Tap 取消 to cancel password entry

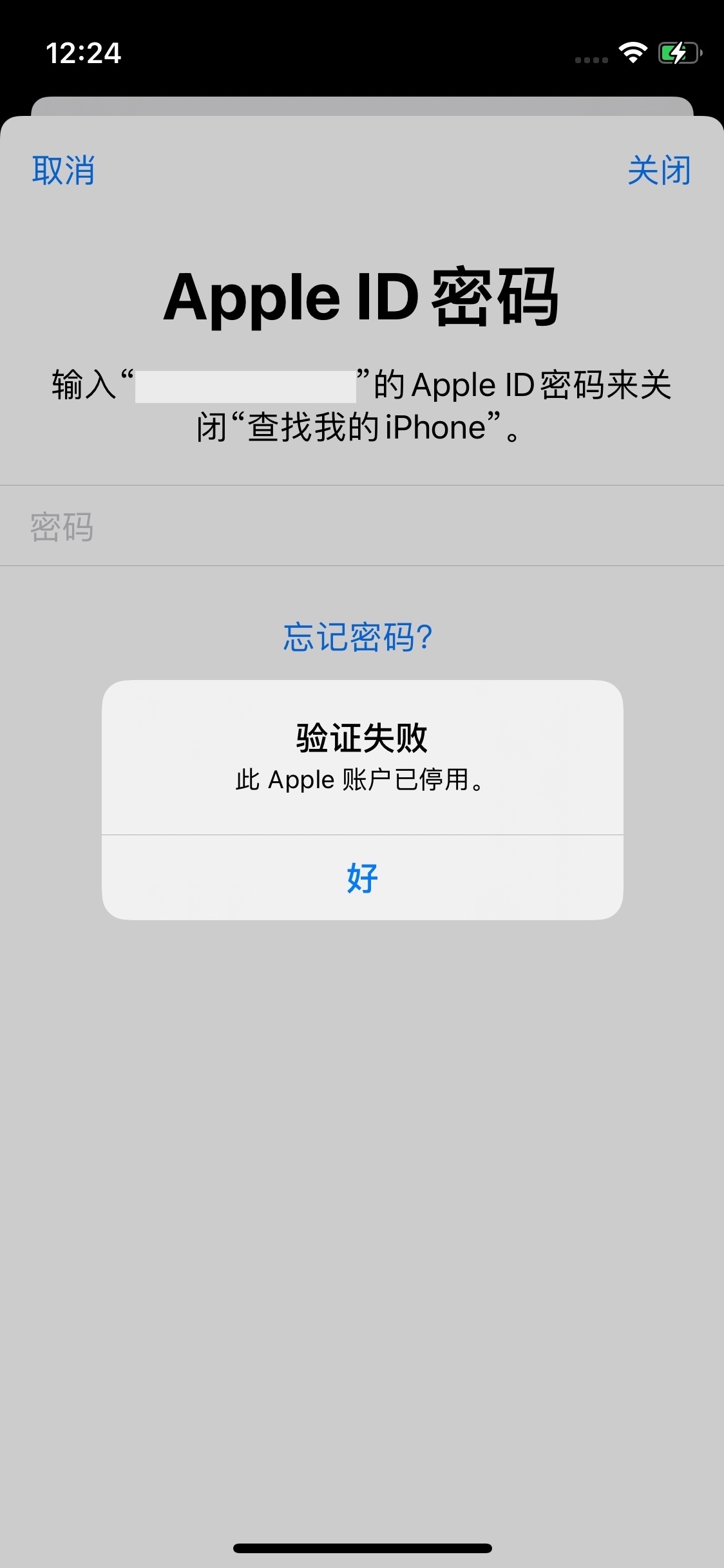[x=63, y=171]
